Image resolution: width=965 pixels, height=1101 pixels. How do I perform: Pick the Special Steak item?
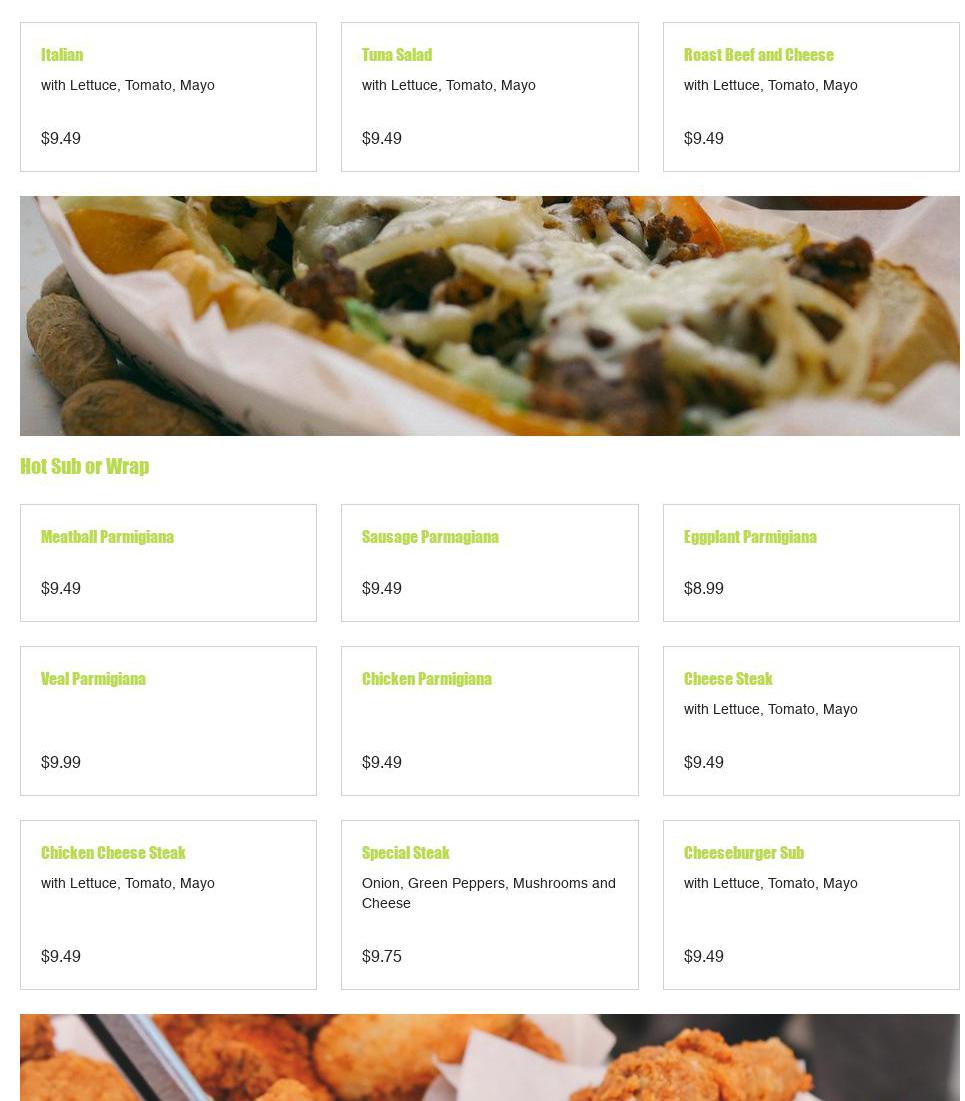(x=489, y=904)
